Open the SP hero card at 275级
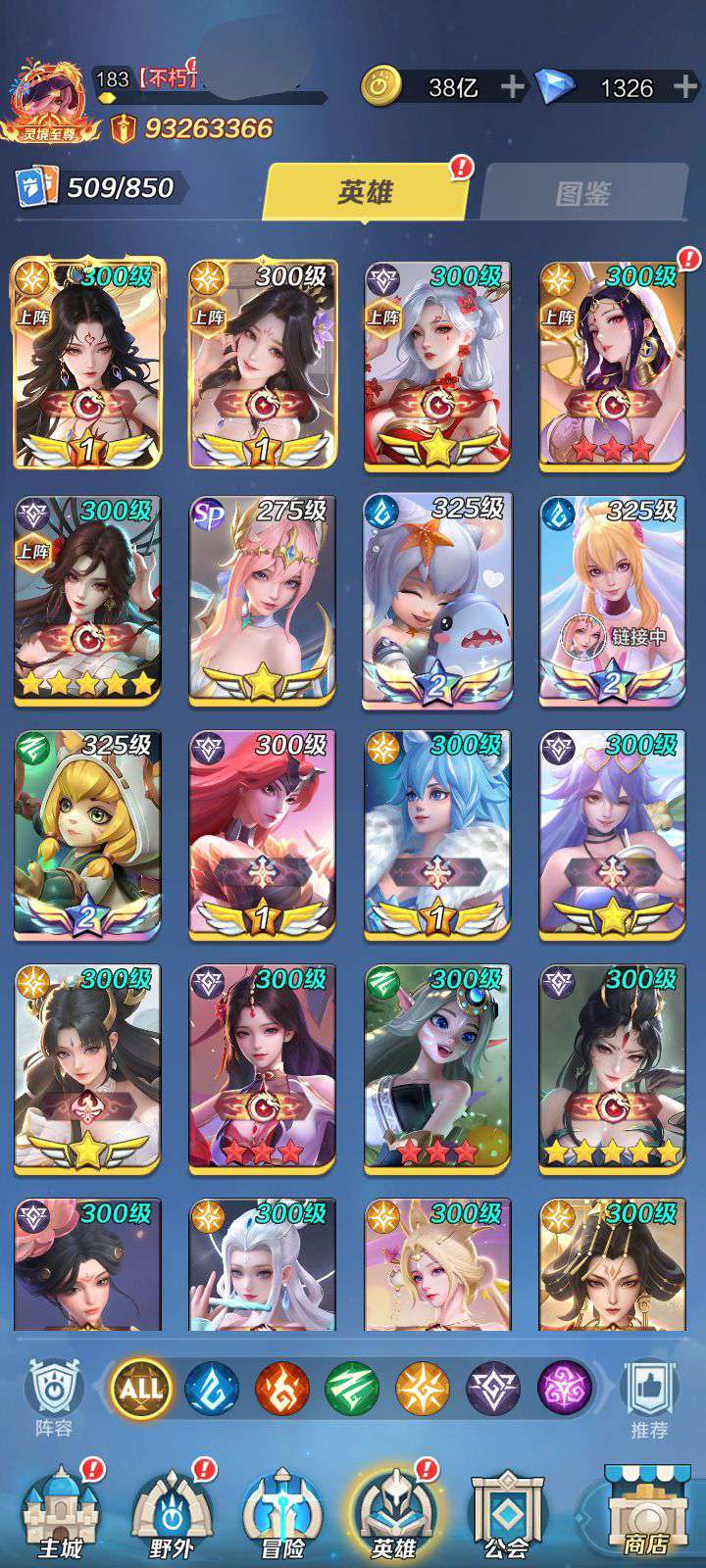The width and height of the screenshot is (706, 1568). point(263,598)
